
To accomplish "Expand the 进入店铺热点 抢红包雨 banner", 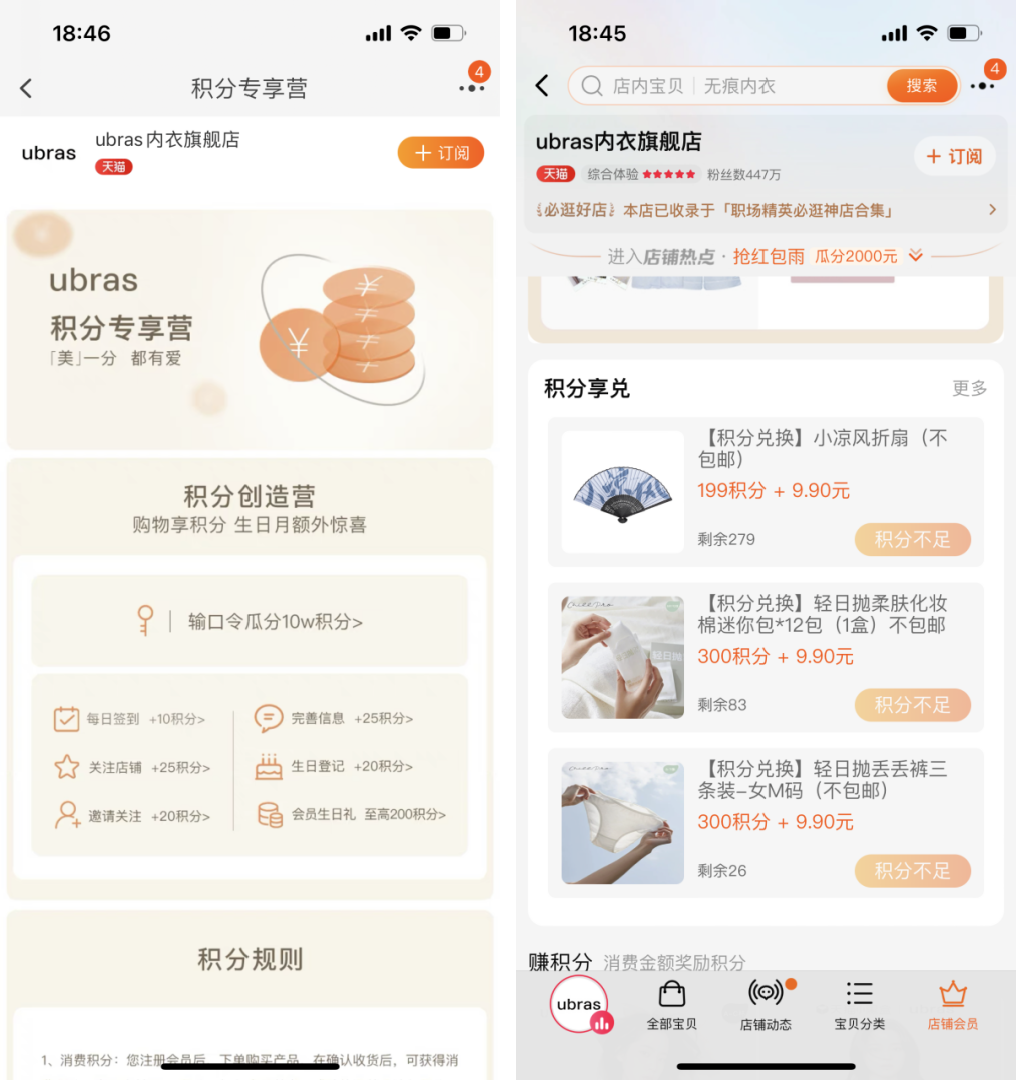I will [765, 256].
